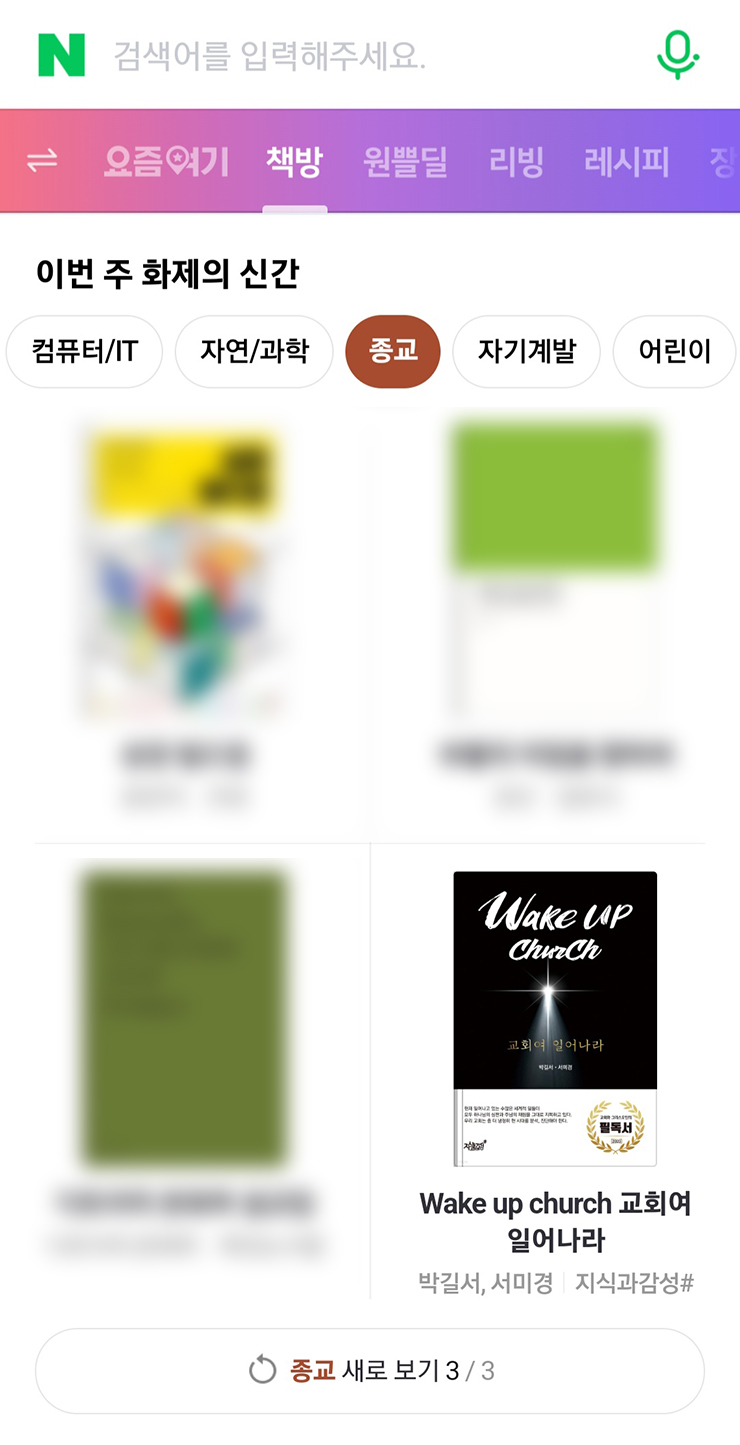
Task: Open the Wake up church 교회여 일어나라 book
Action: (x=555, y=1020)
